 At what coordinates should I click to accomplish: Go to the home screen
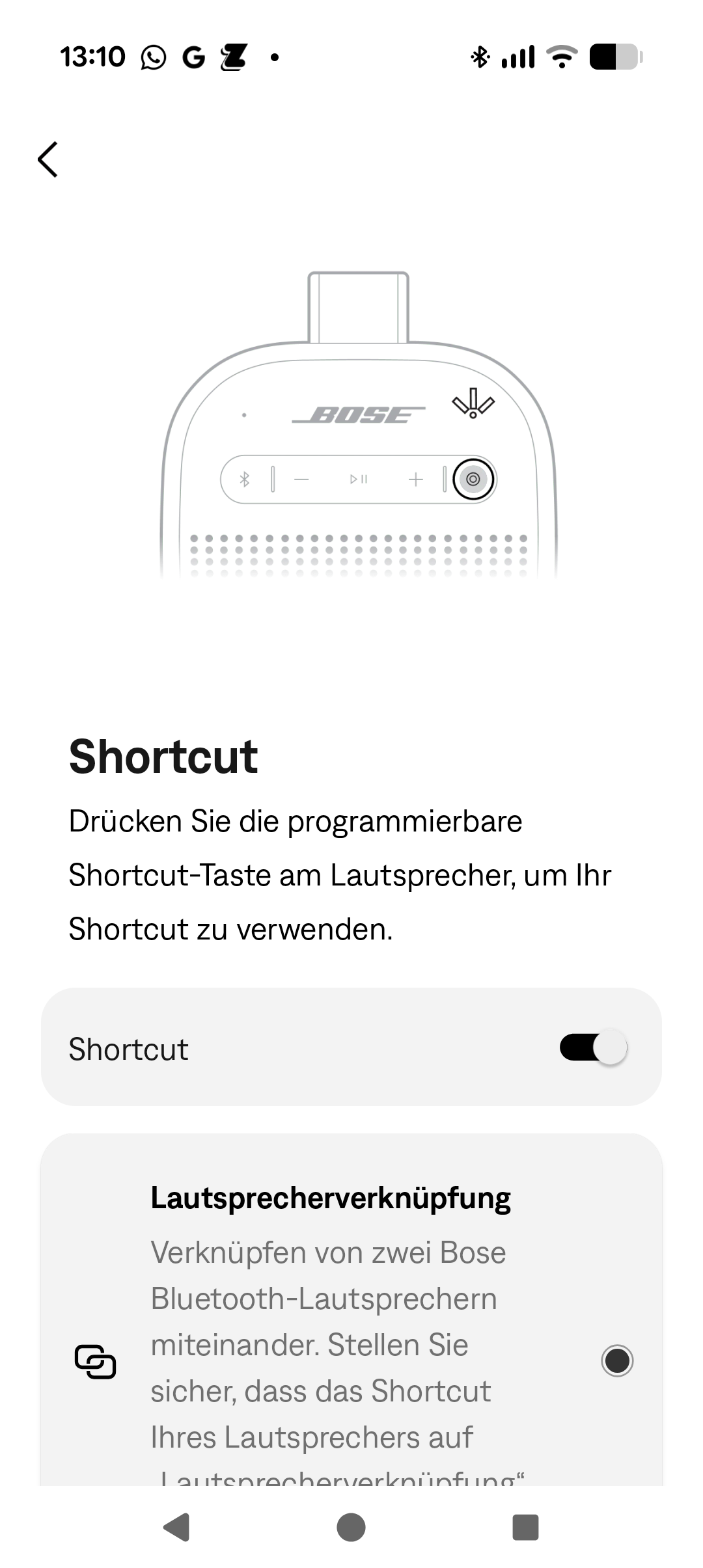tap(351, 1526)
